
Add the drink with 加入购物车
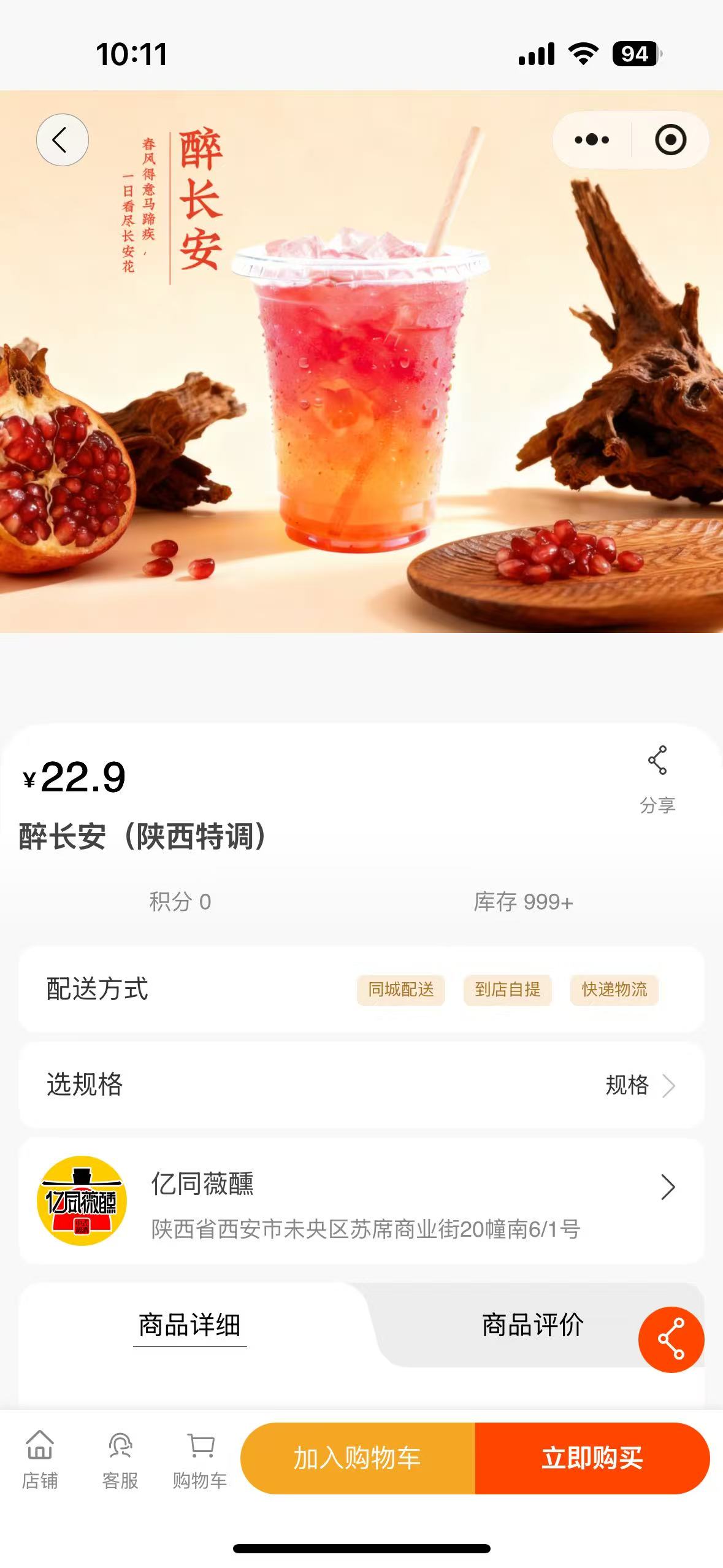[358, 1458]
